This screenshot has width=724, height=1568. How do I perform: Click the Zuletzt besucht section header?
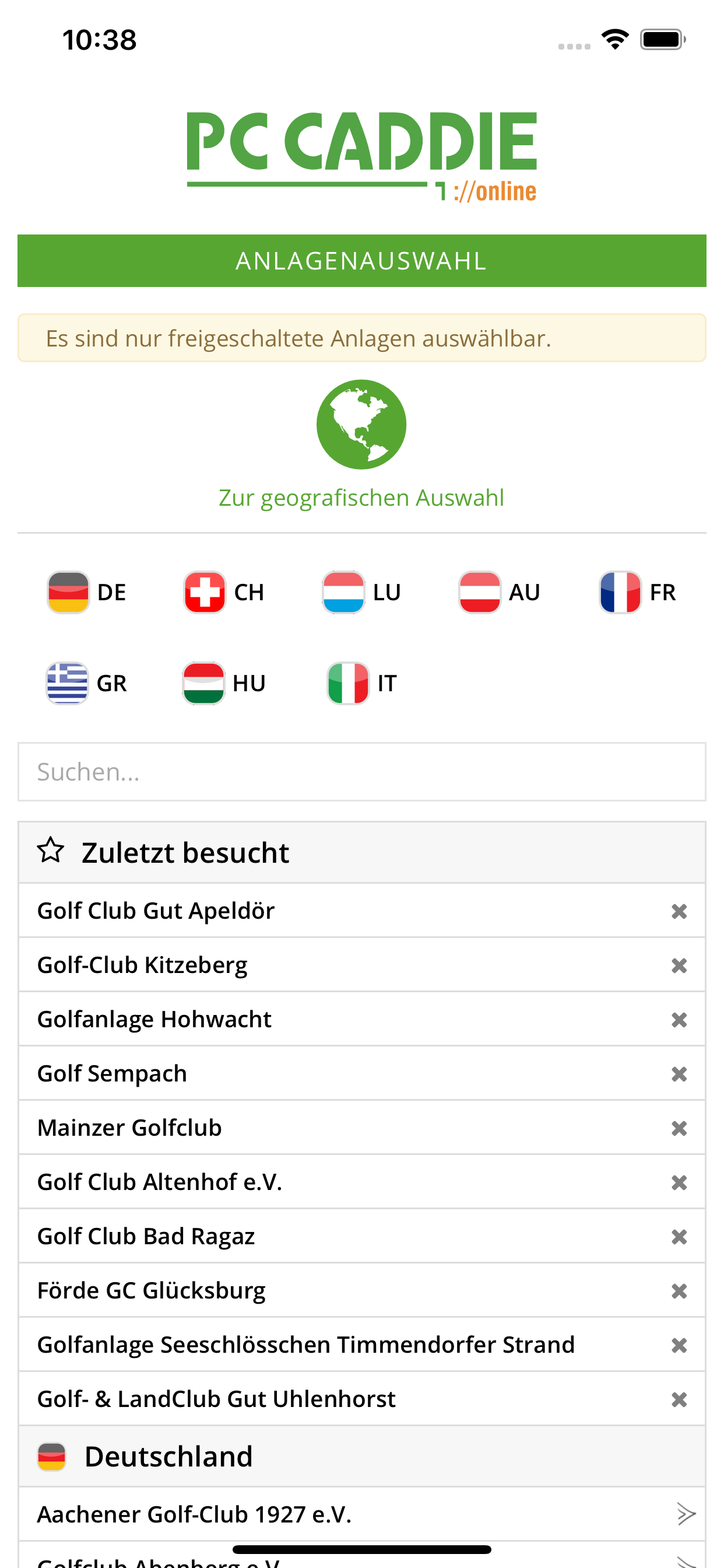coord(184,851)
